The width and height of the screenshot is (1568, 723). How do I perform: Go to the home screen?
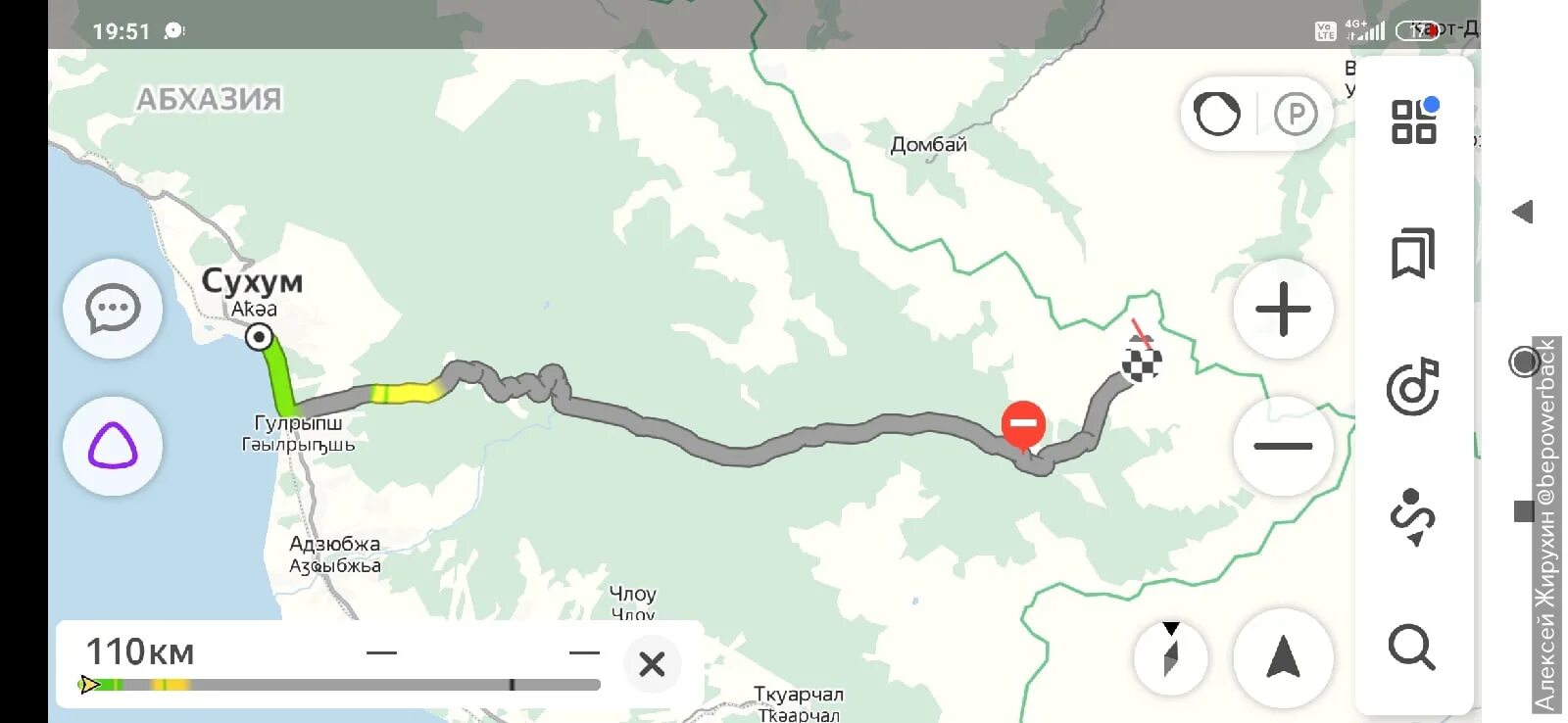1524,362
